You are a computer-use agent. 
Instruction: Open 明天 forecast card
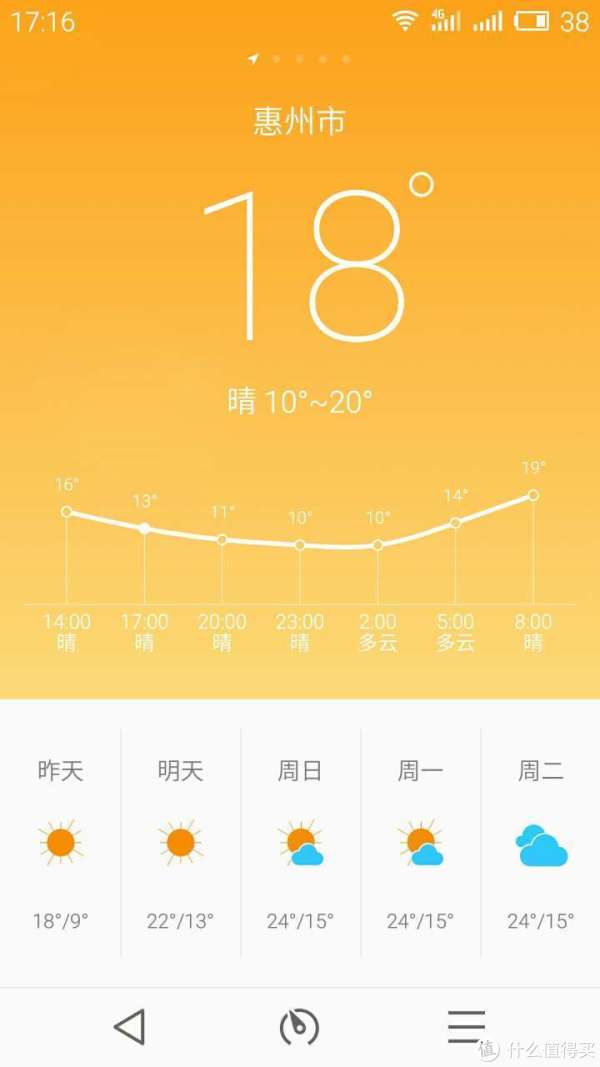(180, 843)
